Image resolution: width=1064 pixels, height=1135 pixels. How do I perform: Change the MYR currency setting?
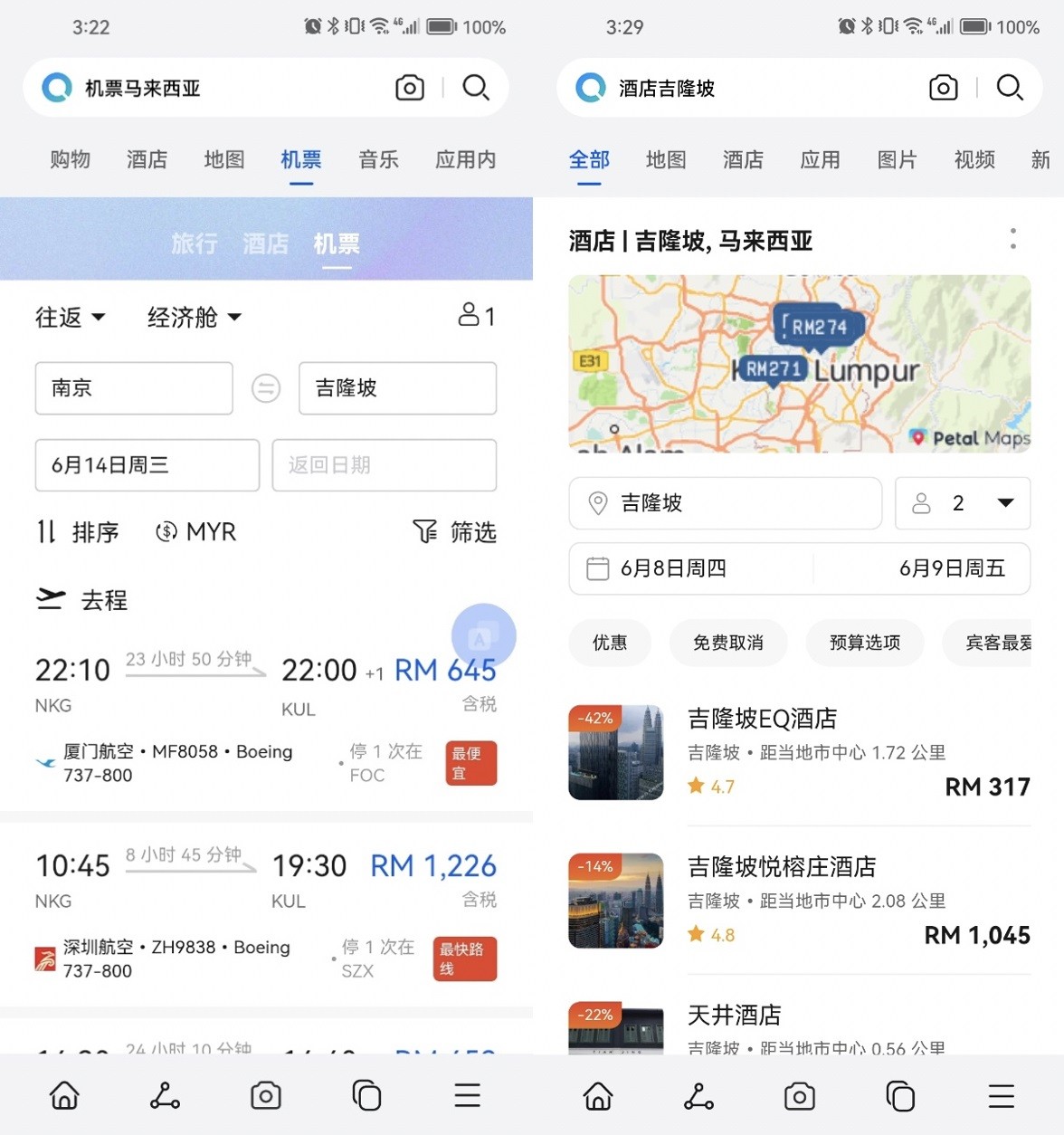click(196, 532)
